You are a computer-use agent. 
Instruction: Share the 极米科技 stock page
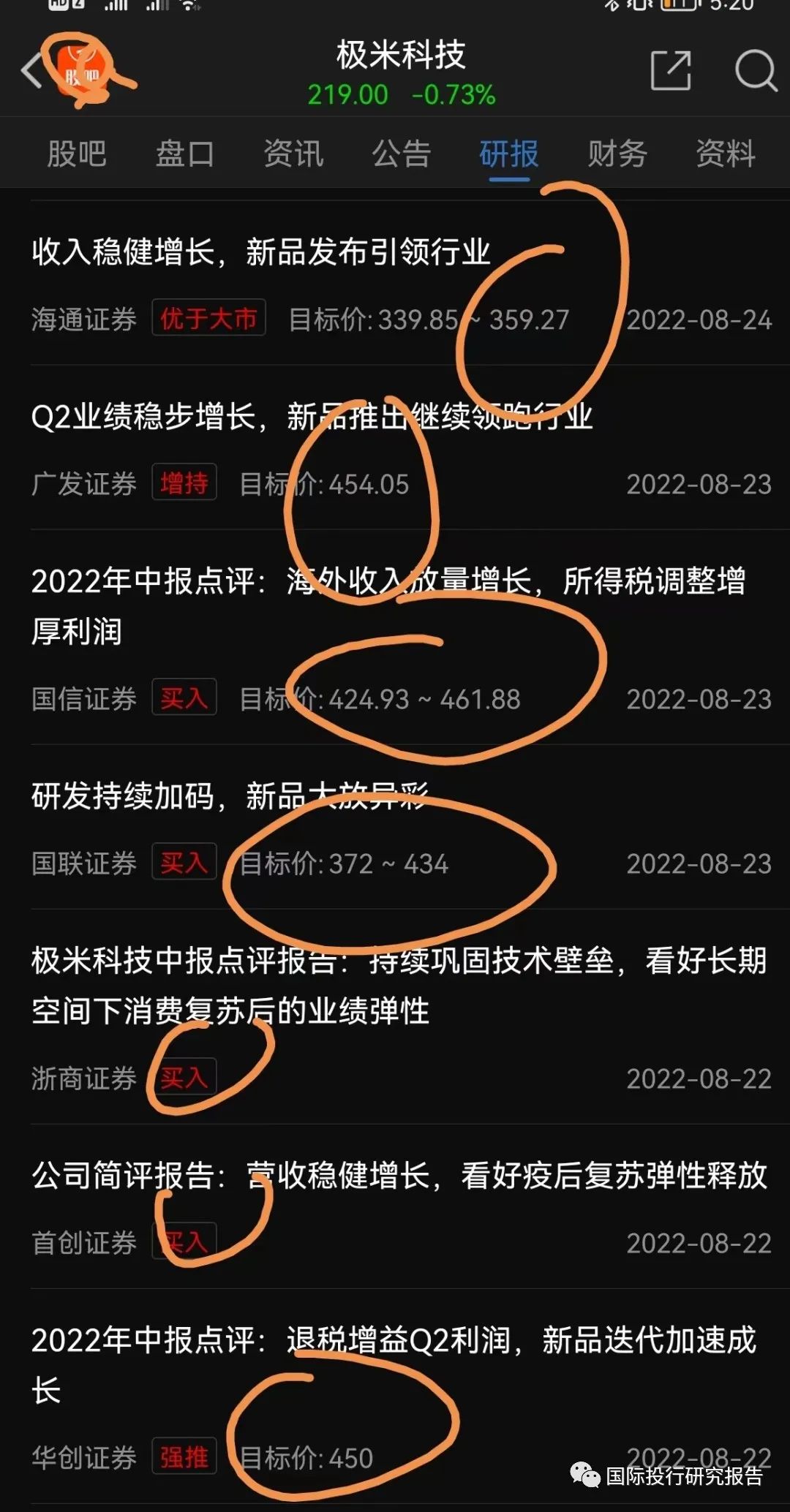point(670,71)
